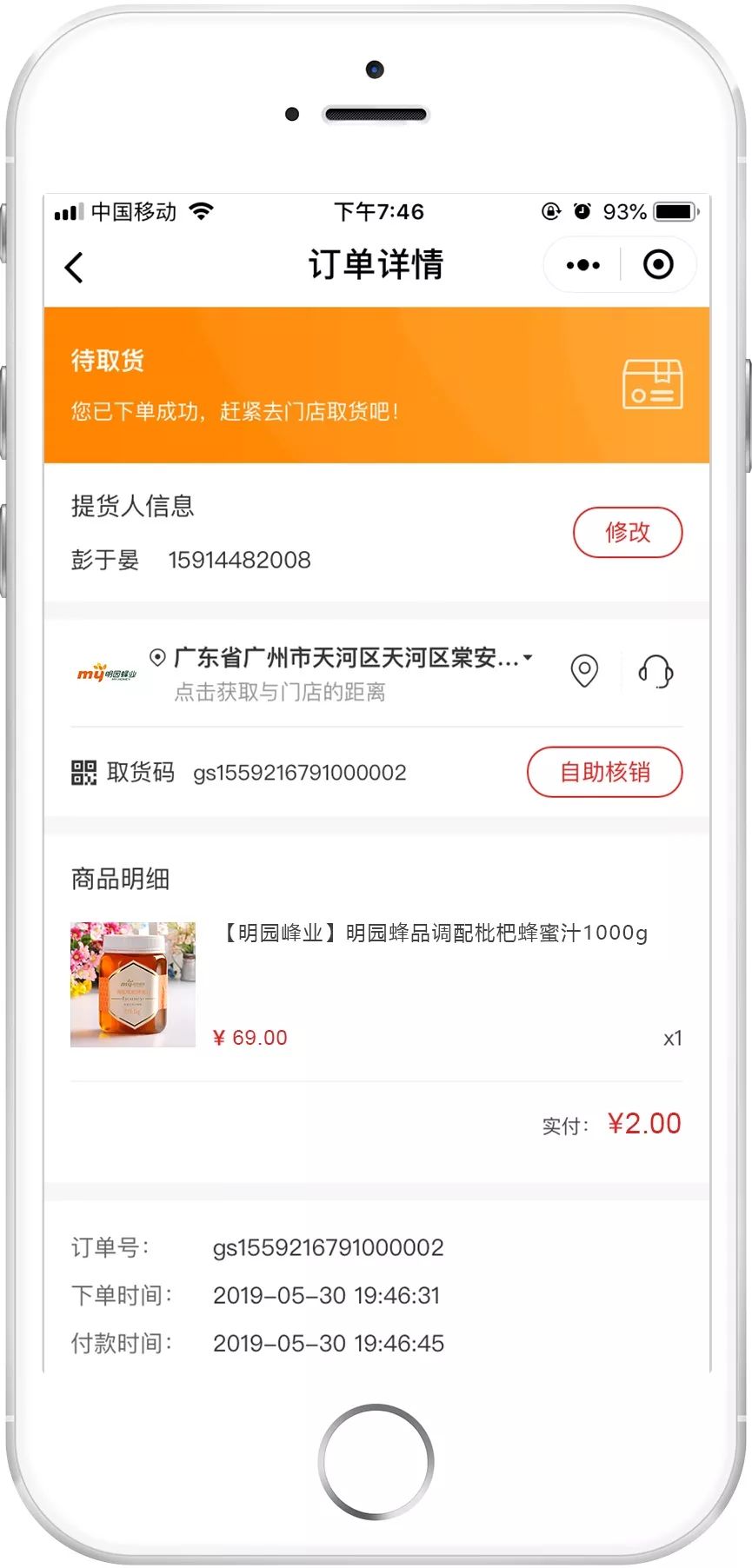Screen dimensions: 752x1568
Task: Tap 修改 to edit pickup person info
Action: tap(627, 532)
